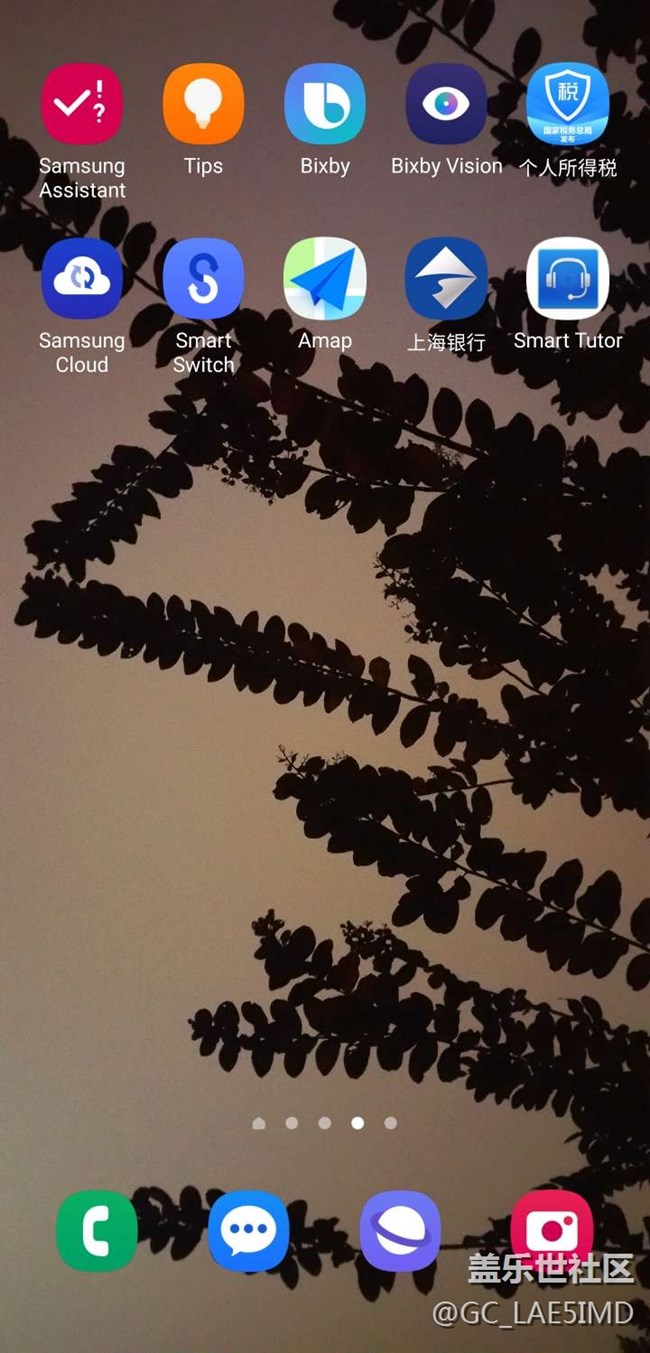Open the Camera app in the dock
The height and width of the screenshot is (1353, 650).
(x=551, y=1225)
